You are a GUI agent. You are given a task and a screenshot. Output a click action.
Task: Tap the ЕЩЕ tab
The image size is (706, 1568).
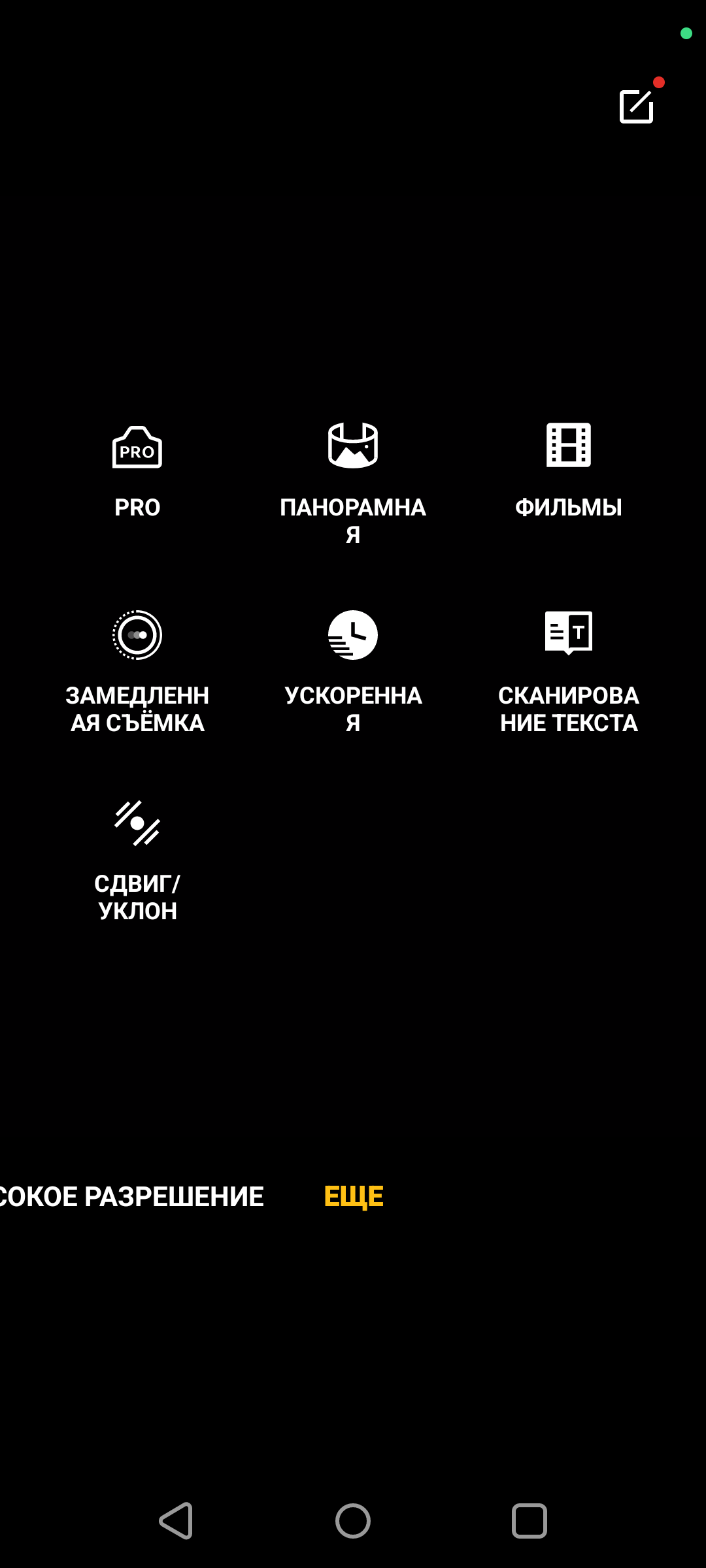[x=354, y=1197]
